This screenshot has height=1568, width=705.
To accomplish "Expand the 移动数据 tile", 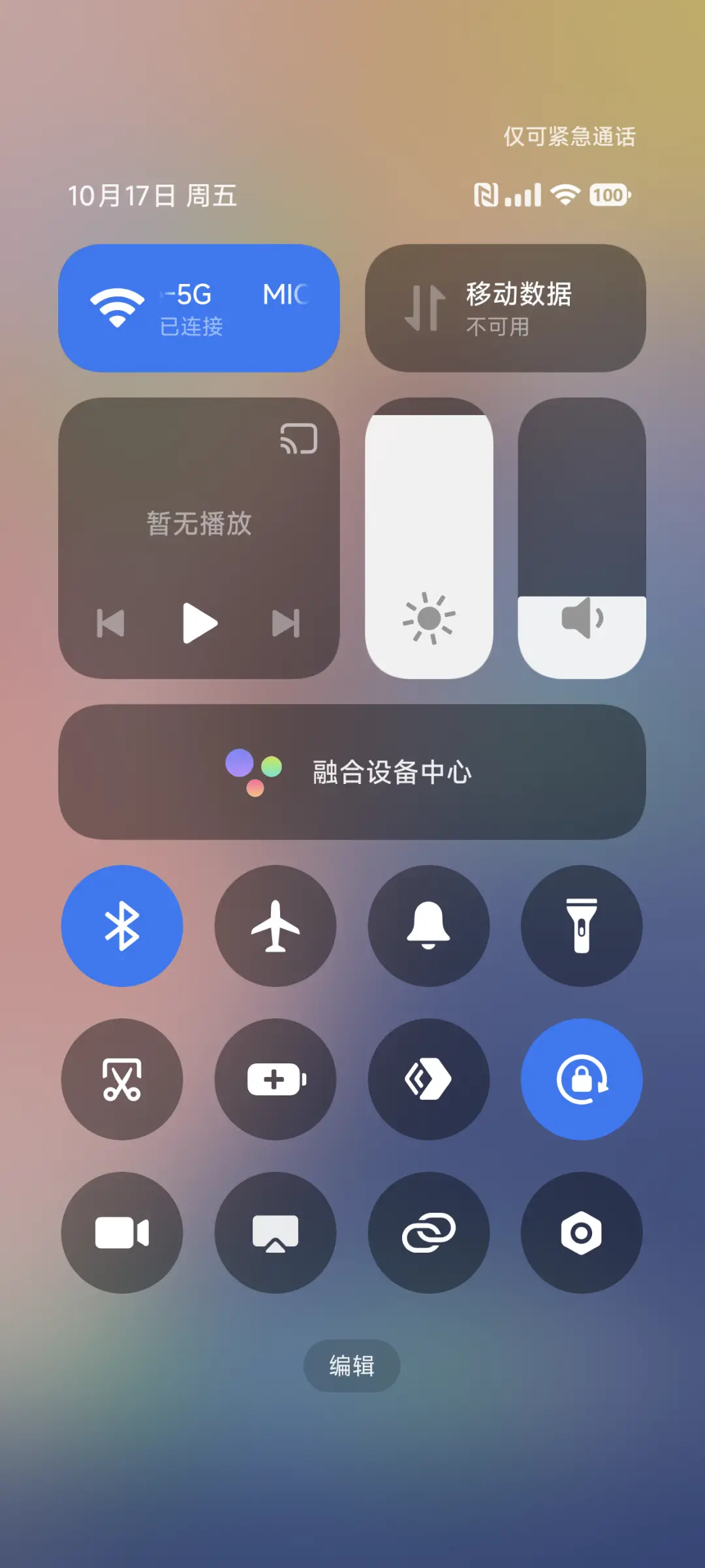I will 505,307.
